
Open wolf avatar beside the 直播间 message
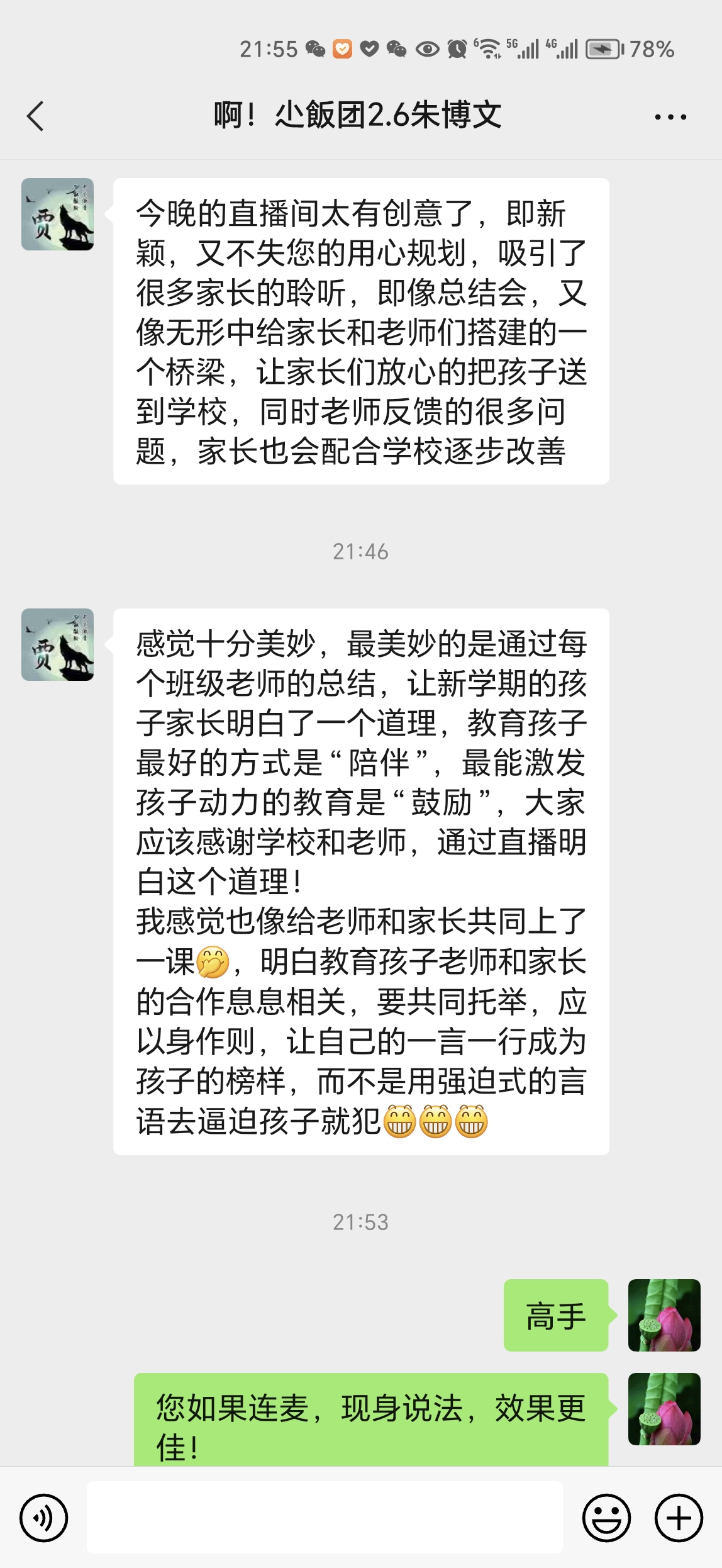click(x=58, y=215)
